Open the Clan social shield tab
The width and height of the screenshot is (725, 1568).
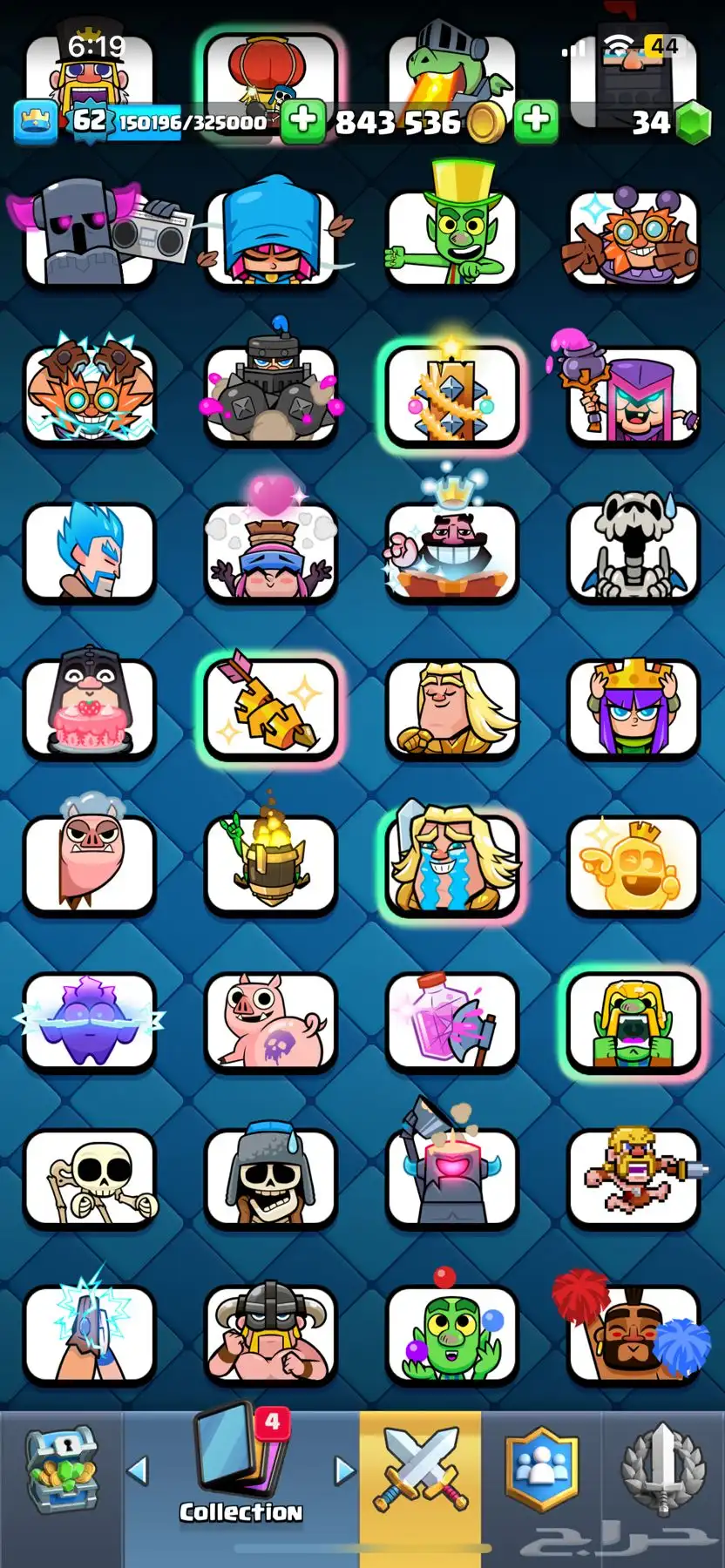pos(542,1470)
